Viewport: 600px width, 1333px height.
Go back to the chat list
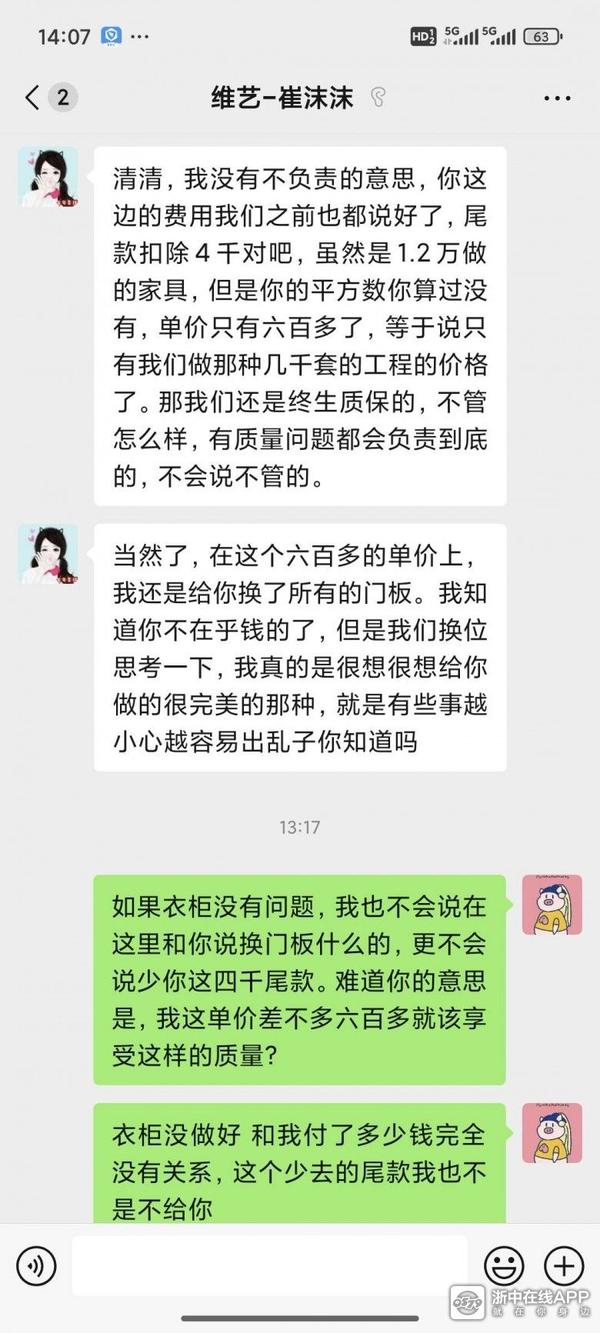tap(33, 98)
